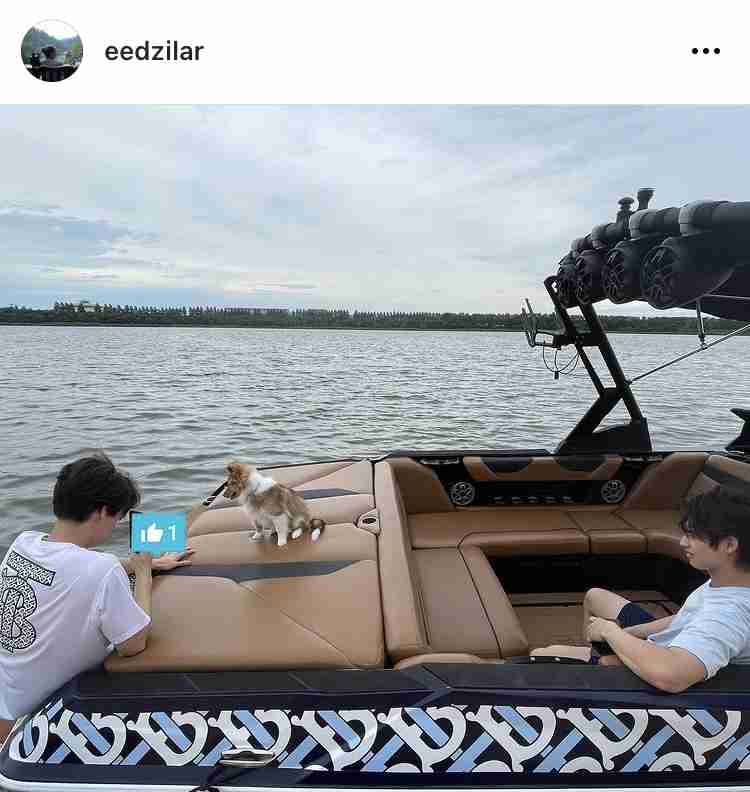This screenshot has height=792, width=750.
Task: Open the post's three-dot overflow menu
Action: pyautogui.click(x=705, y=51)
